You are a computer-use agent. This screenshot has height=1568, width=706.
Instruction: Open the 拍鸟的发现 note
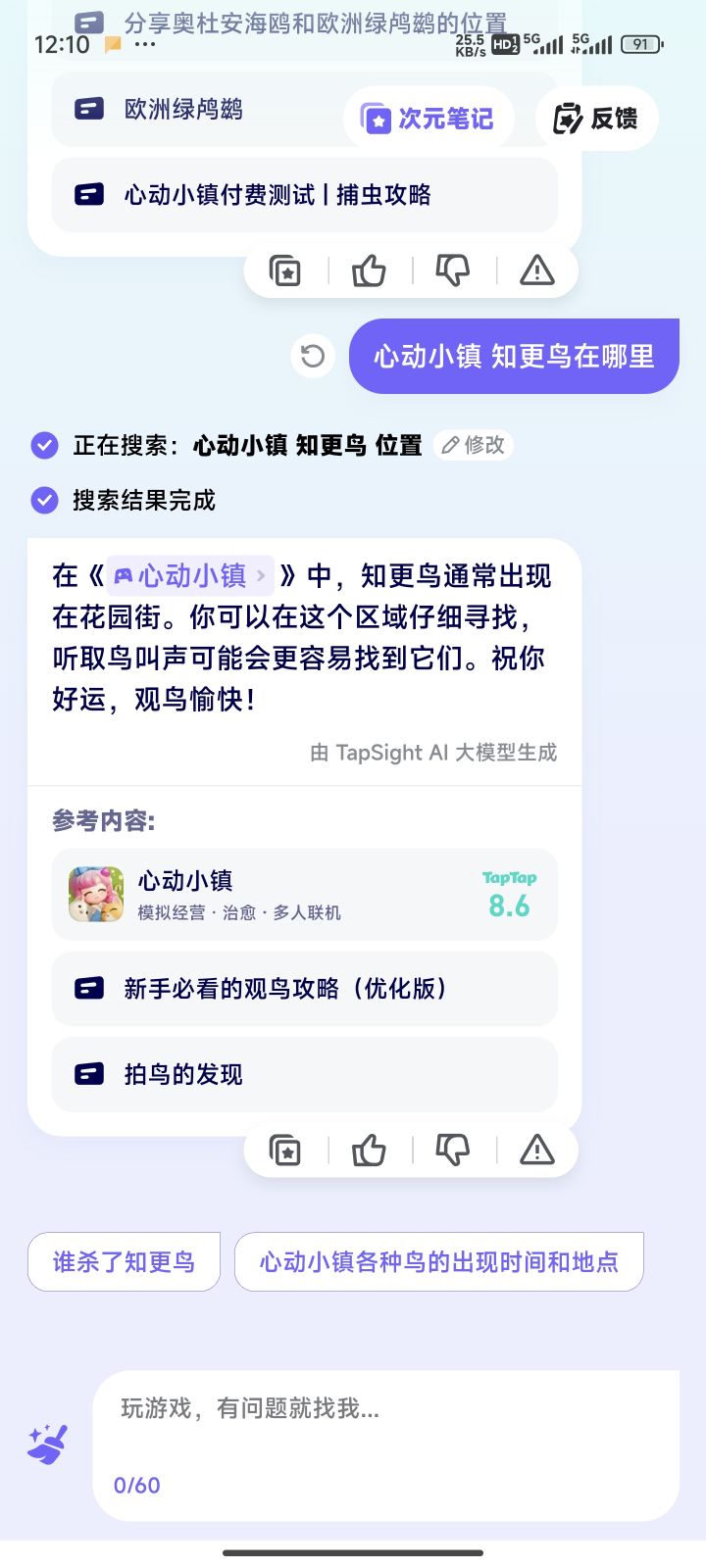click(x=304, y=1075)
